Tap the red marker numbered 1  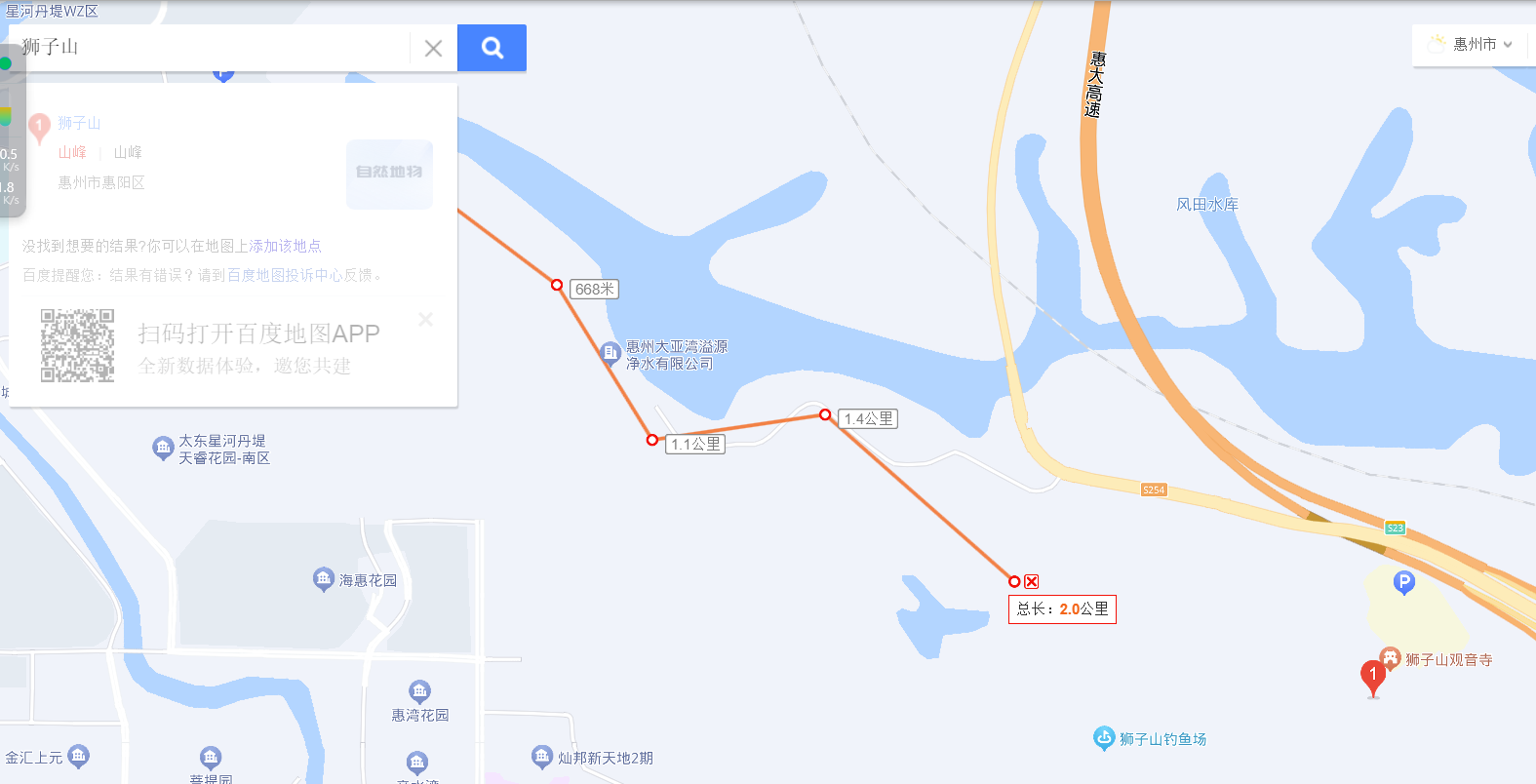click(x=1373, y=677)
